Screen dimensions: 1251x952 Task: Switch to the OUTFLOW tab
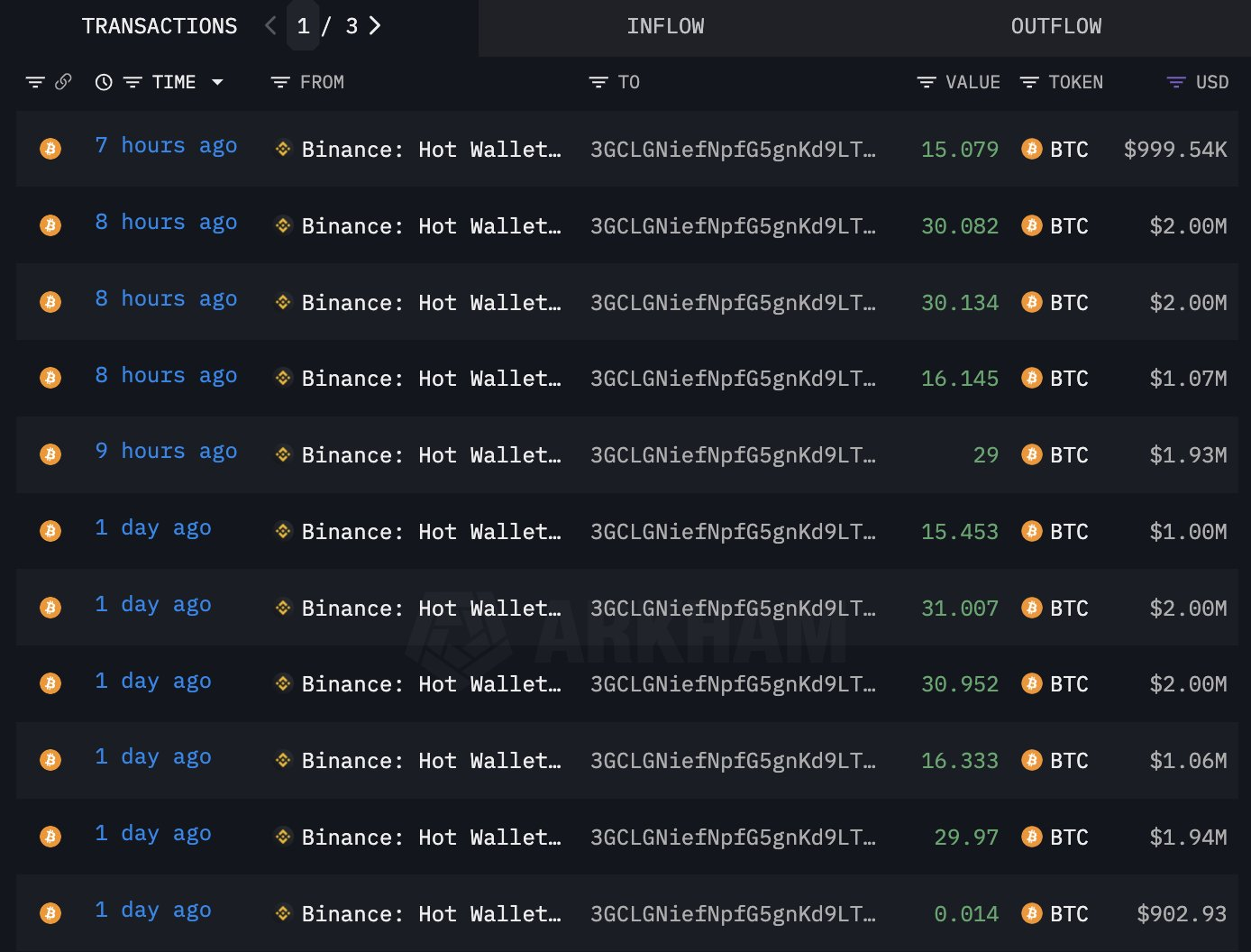(1055, 27)
